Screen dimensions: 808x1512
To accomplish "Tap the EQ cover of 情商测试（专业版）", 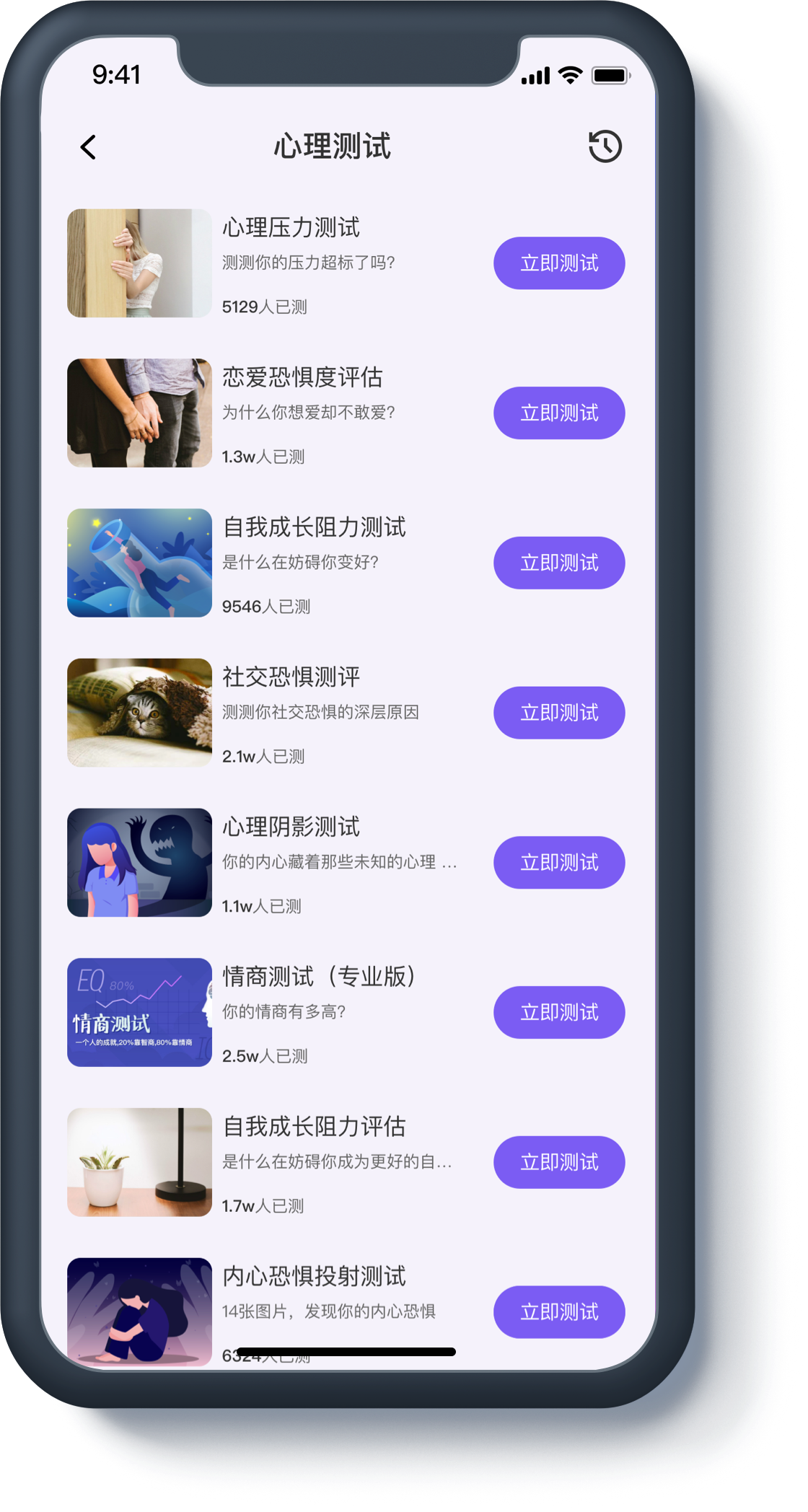I will (x=139, y=1012).
